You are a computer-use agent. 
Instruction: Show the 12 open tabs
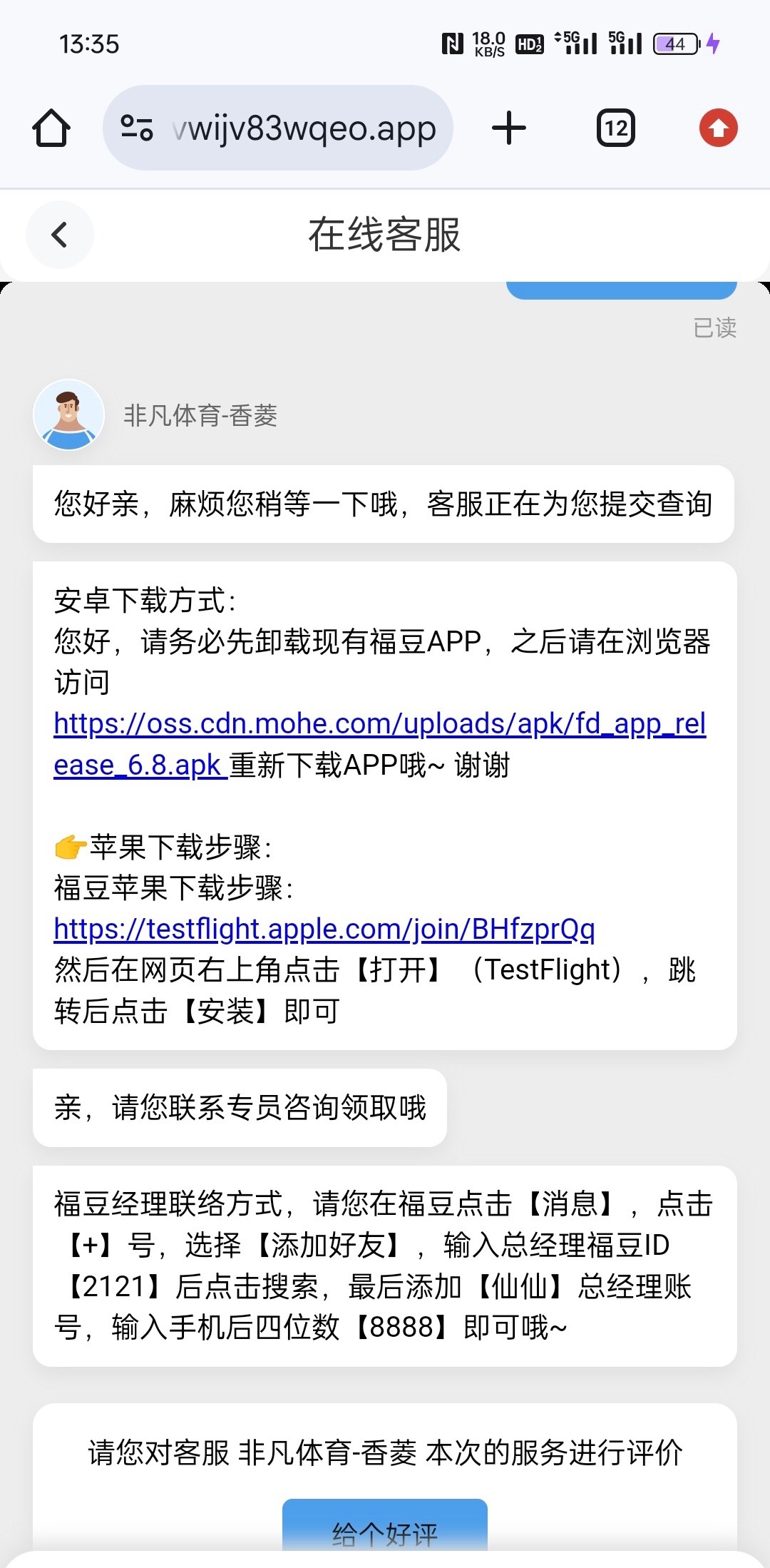[615, 128]
